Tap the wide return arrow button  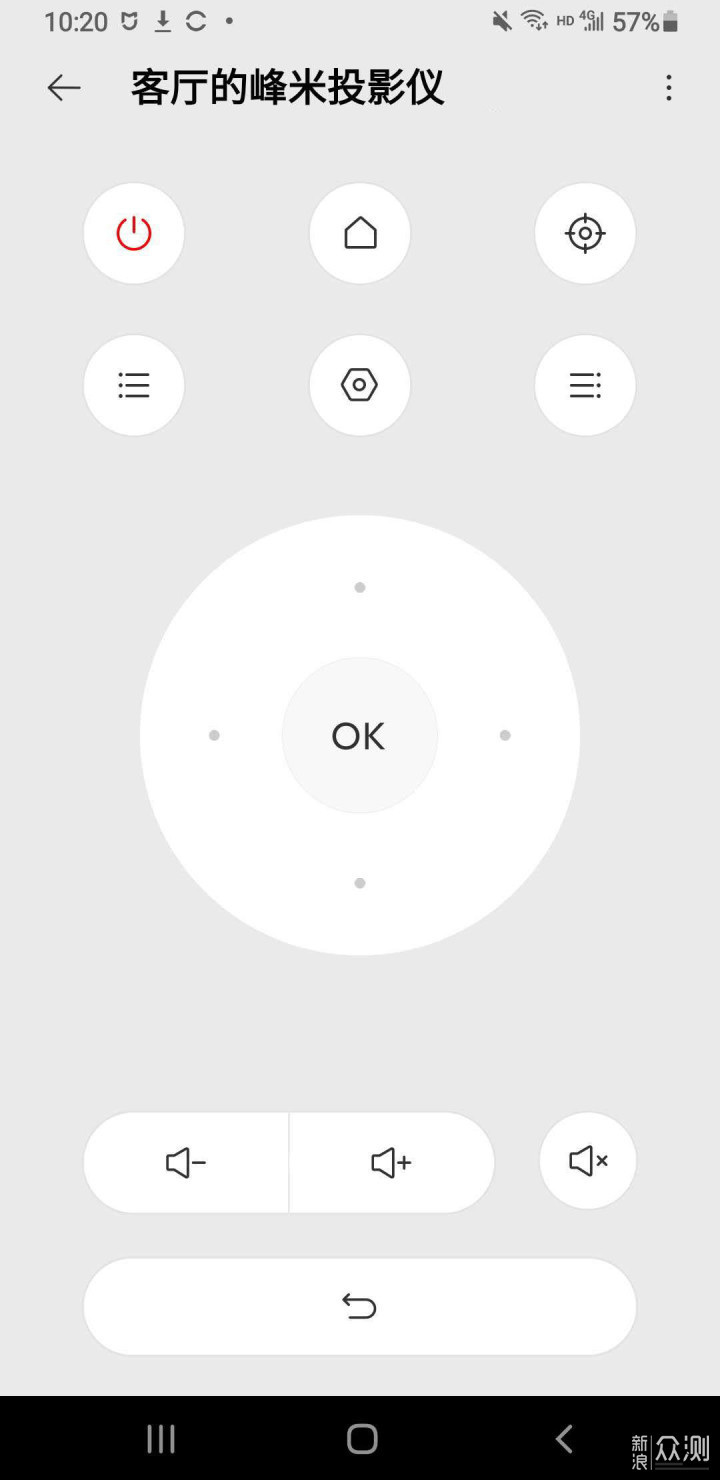click(360, 1306)
